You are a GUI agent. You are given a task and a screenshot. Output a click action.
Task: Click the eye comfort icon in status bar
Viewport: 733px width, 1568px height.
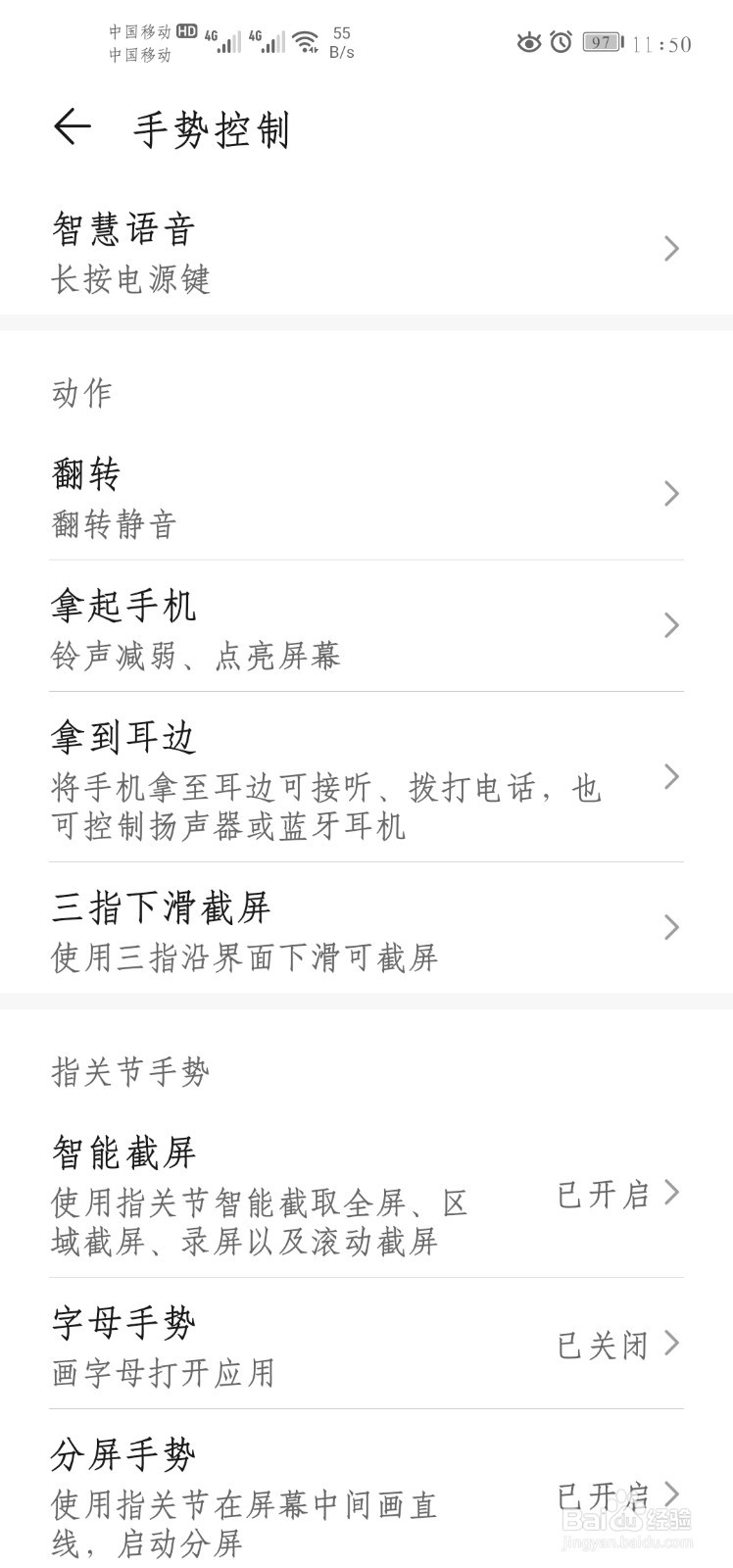pos(529,42)
